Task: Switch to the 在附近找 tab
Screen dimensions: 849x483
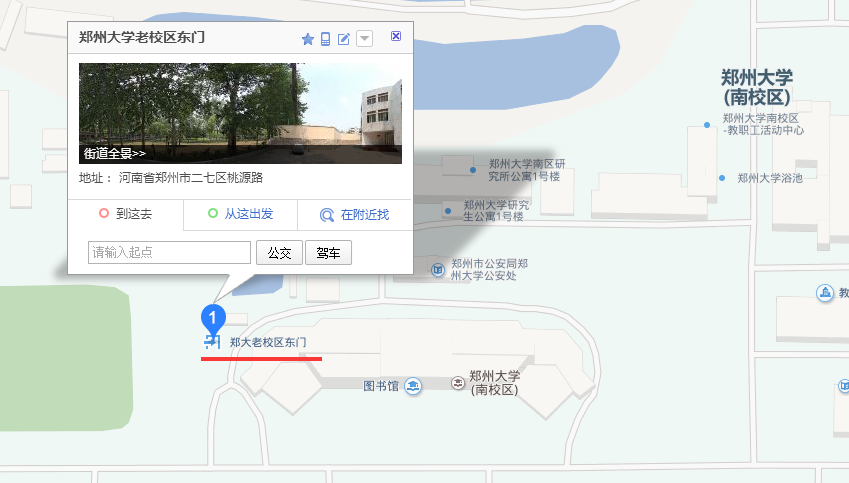Action: [354, 214]
